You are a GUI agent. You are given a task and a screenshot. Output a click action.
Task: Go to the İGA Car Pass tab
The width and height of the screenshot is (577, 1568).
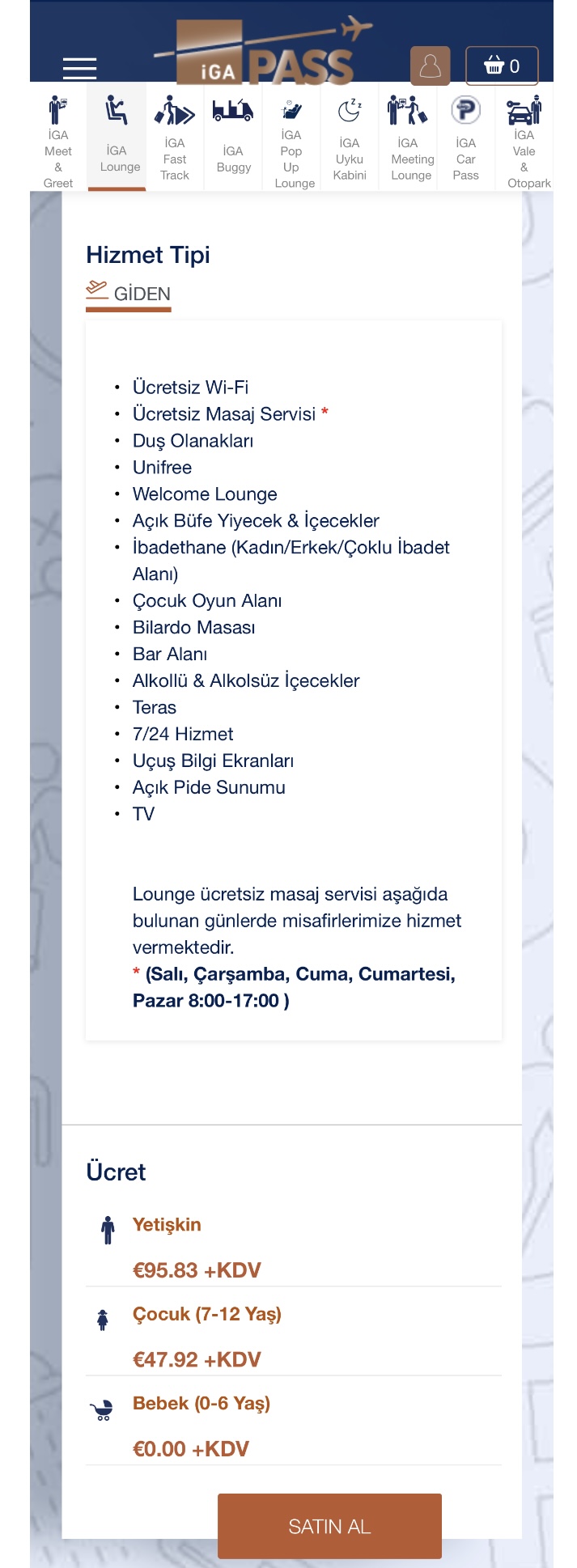(466, 137)
